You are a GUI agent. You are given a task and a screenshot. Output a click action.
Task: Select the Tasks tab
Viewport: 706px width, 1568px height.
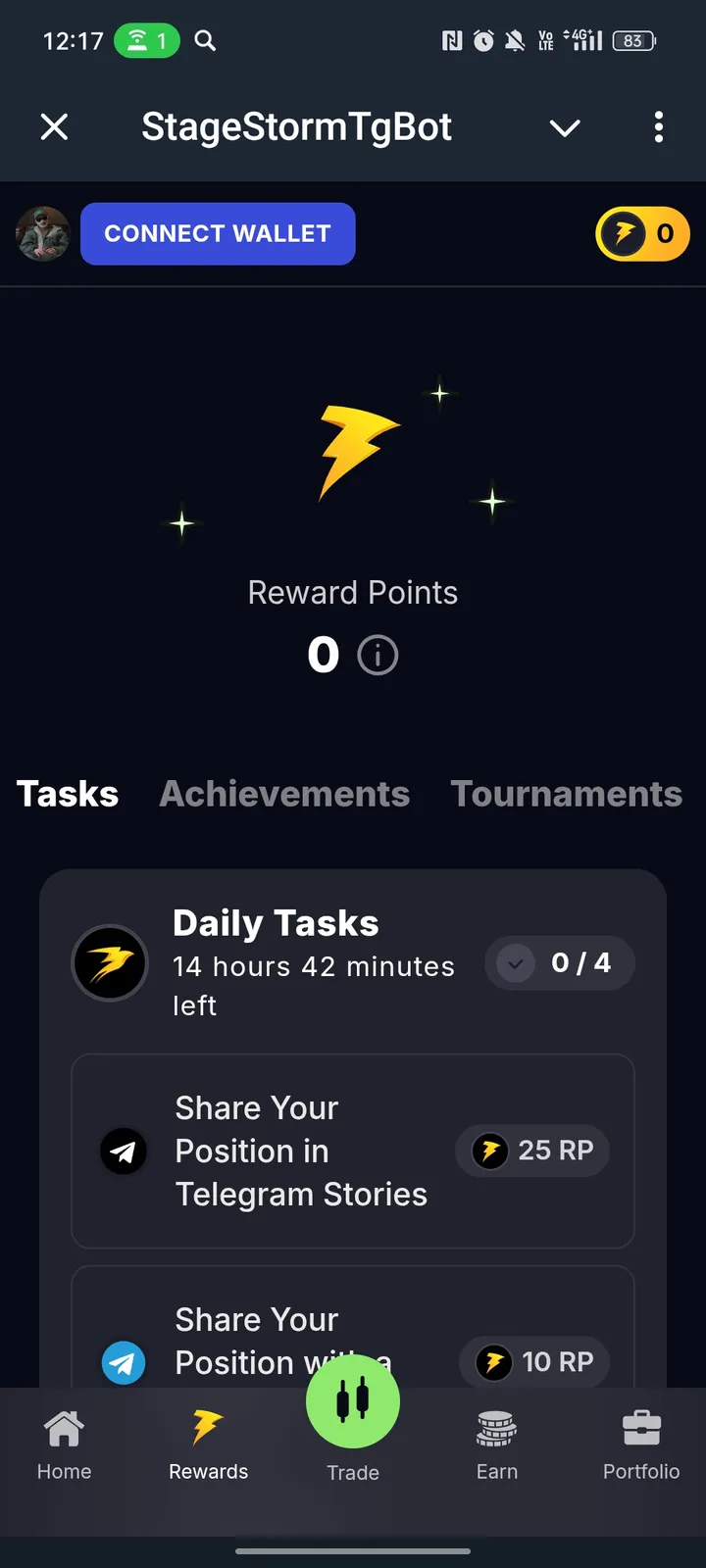point(68,794)
